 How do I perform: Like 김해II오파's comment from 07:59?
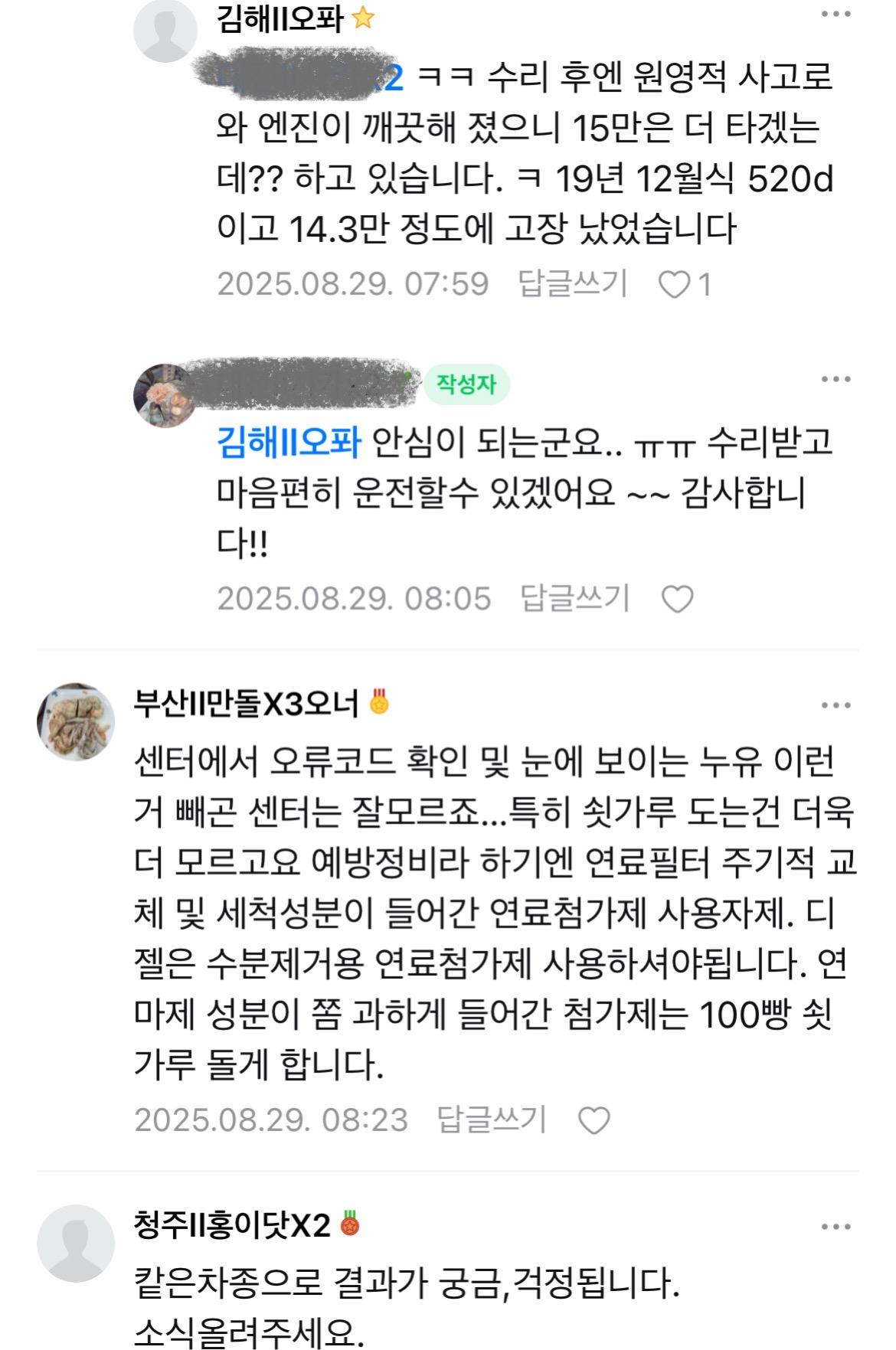[x=675, y=285]
